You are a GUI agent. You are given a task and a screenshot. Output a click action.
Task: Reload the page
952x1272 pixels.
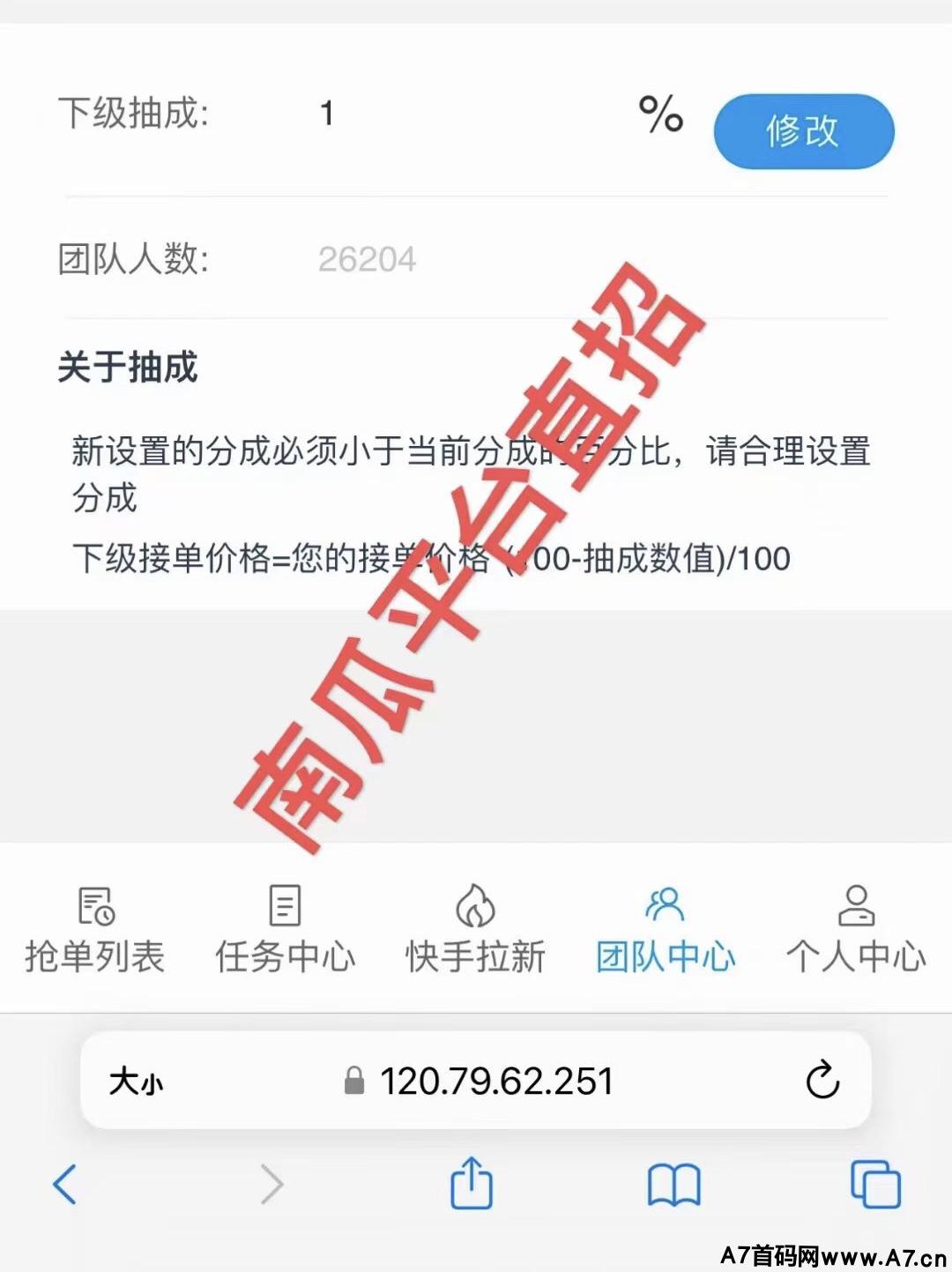[x=822, y=1080]
